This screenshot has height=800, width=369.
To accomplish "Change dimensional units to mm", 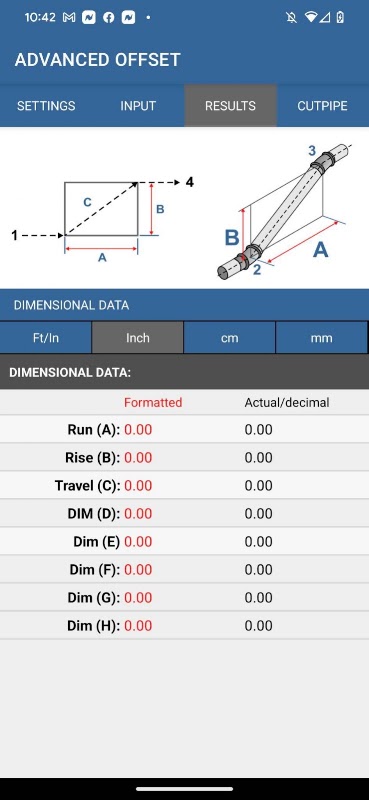I will pyautogui.click(x=322, y=337).
